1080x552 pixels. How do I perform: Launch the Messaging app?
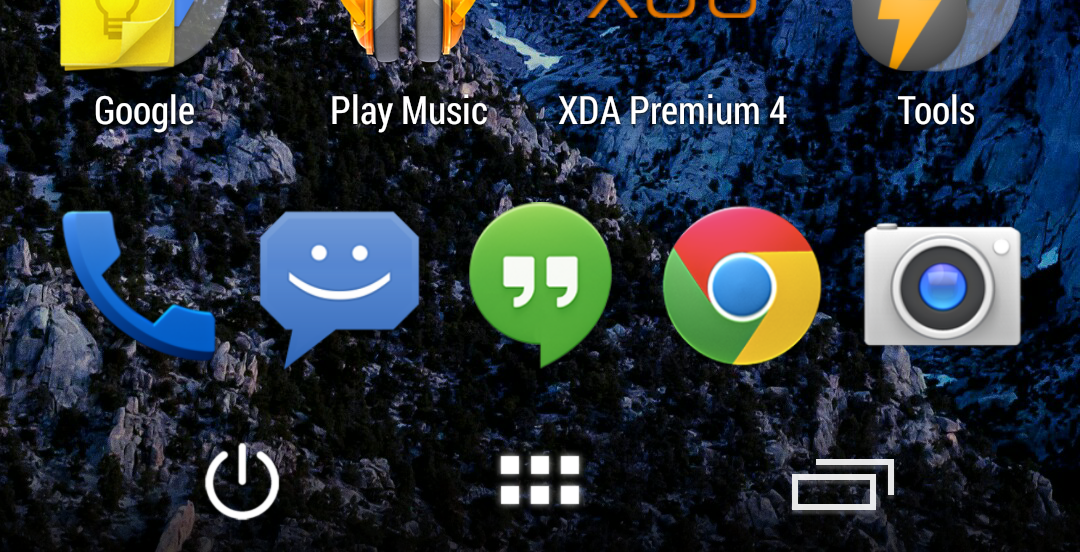(x=338, y=285)
